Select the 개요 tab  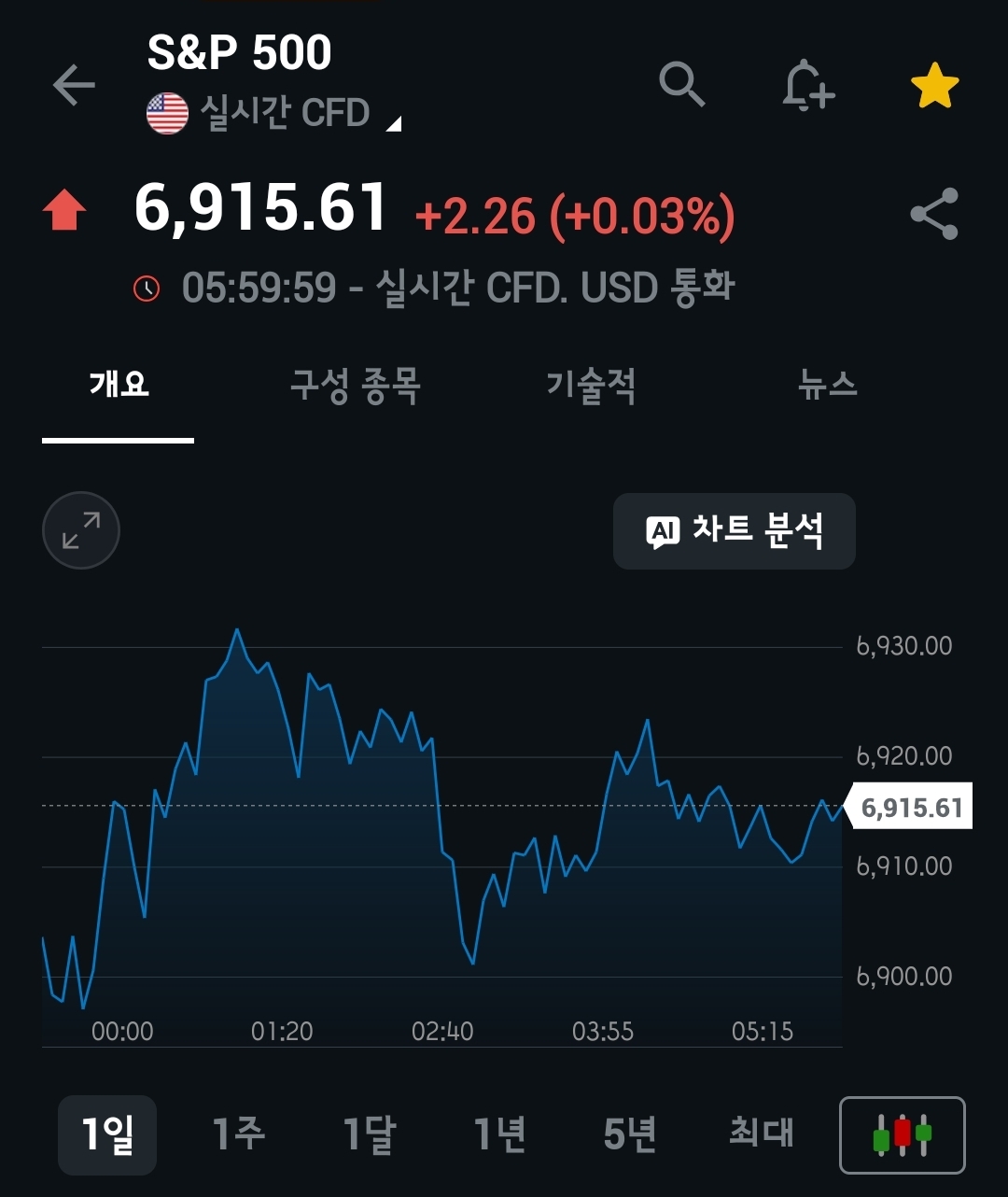(x=119, y=385)
